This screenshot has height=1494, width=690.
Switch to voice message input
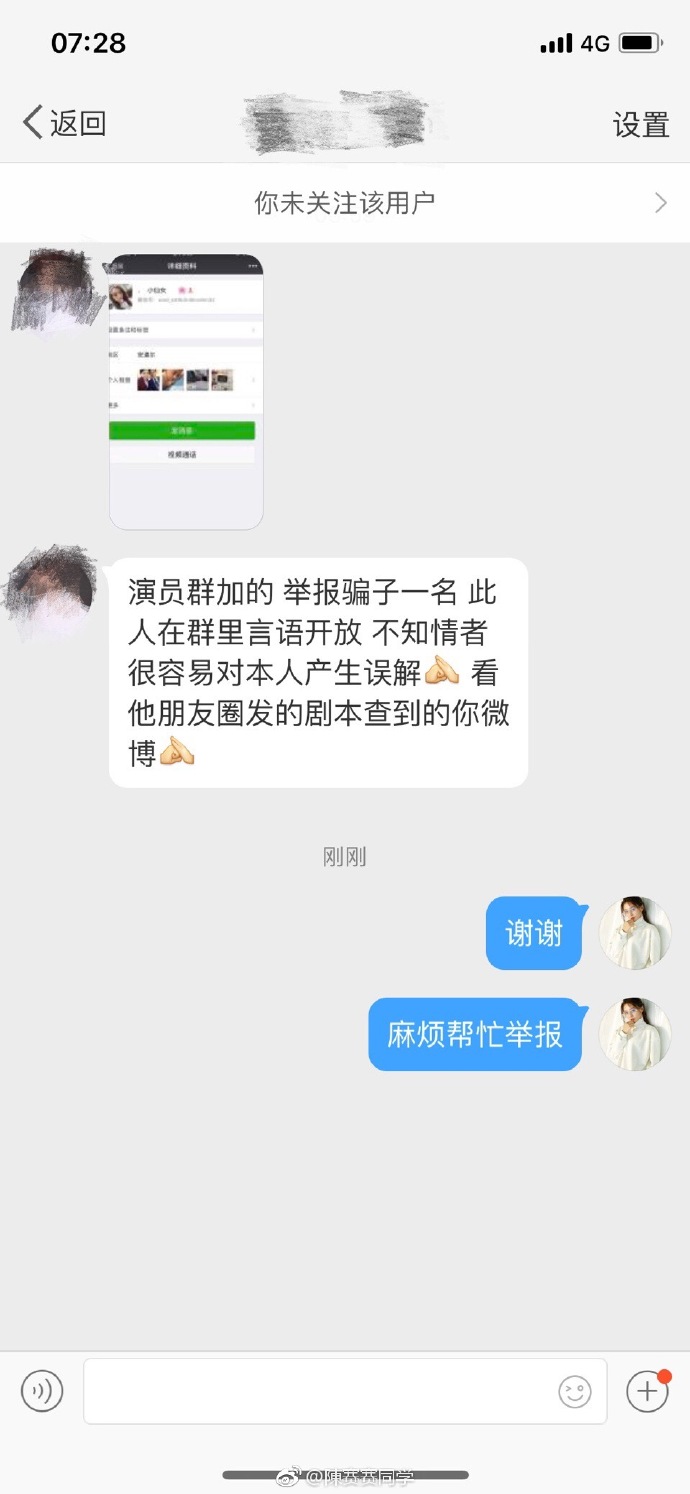coord(42,1391)
